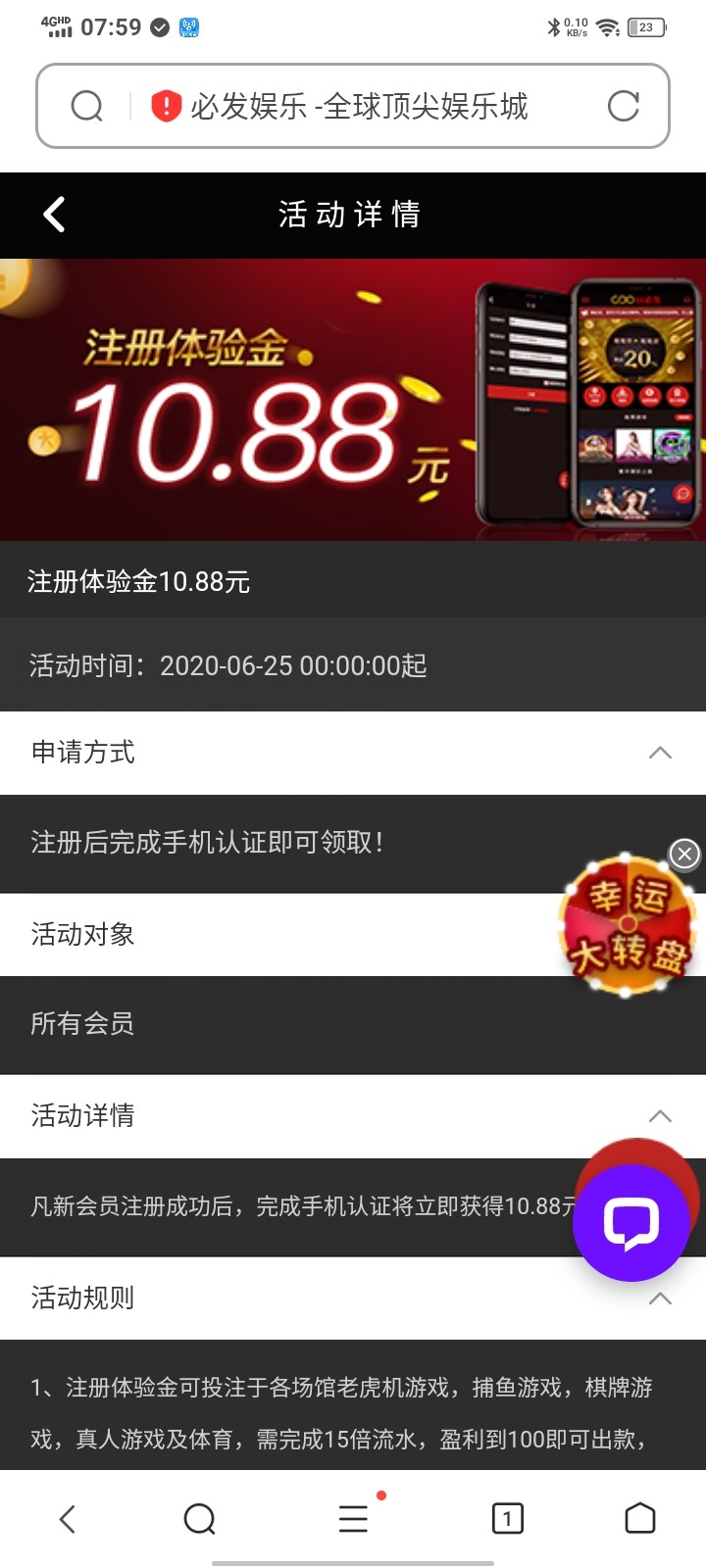This screenshot has height=1568, width=706.
Task: Open live chat support bubble
Action: tap(630, 1222)
